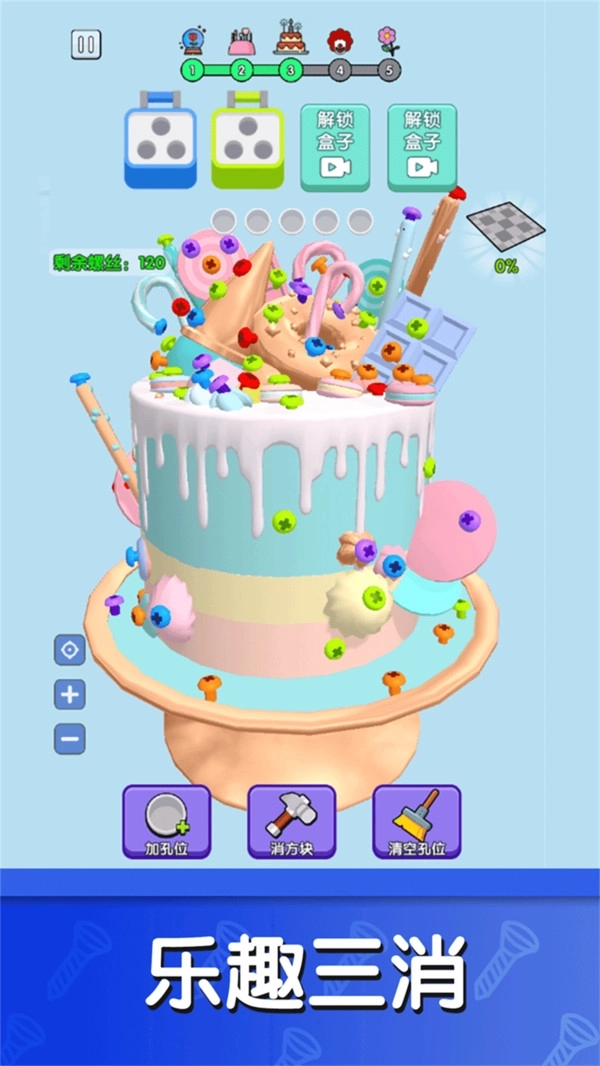
Task: Zoom out with the minus button
Action: click(69, 740)
